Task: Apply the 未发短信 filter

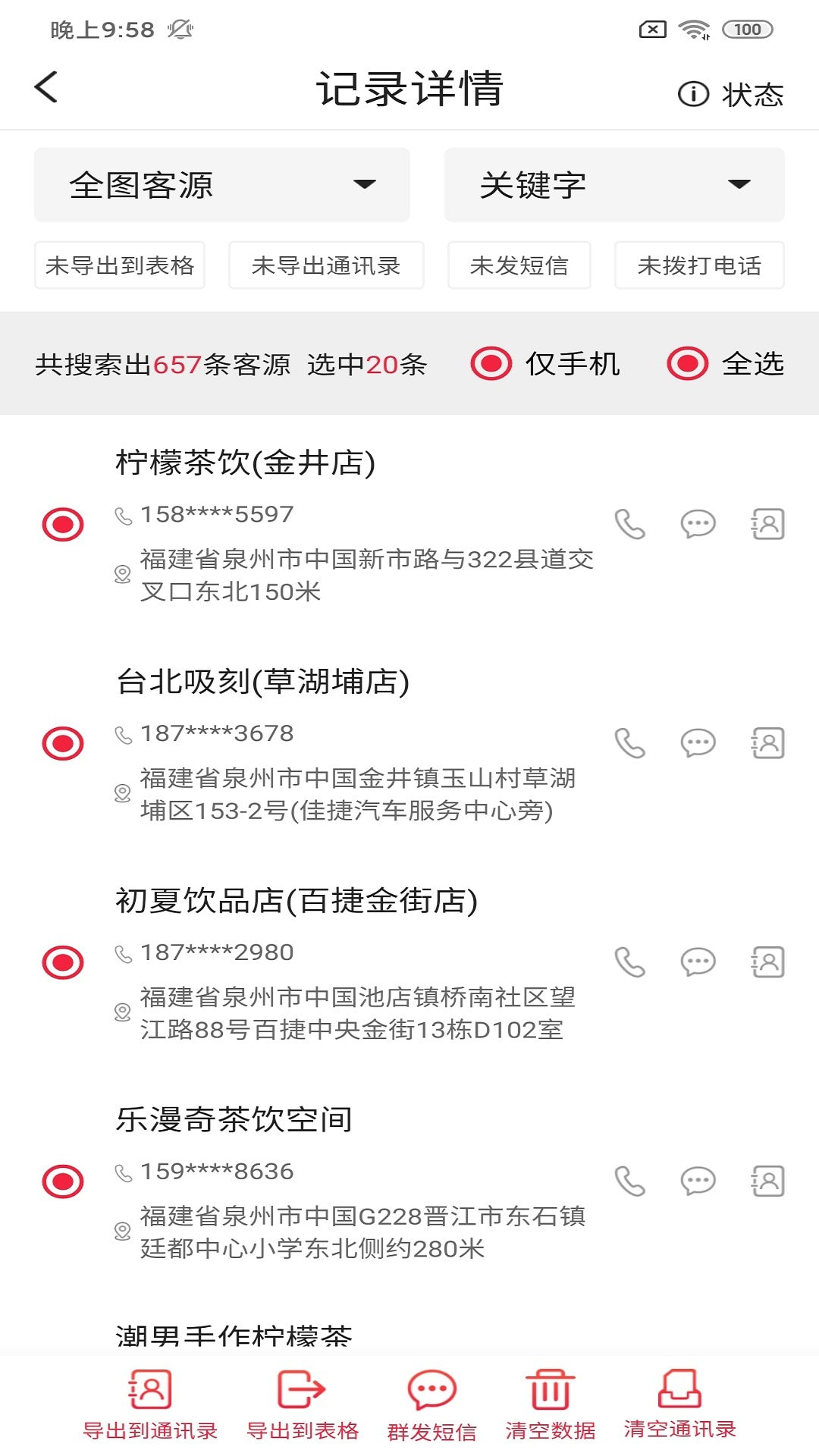Action: pyautogui.click(x=519, y=265)
